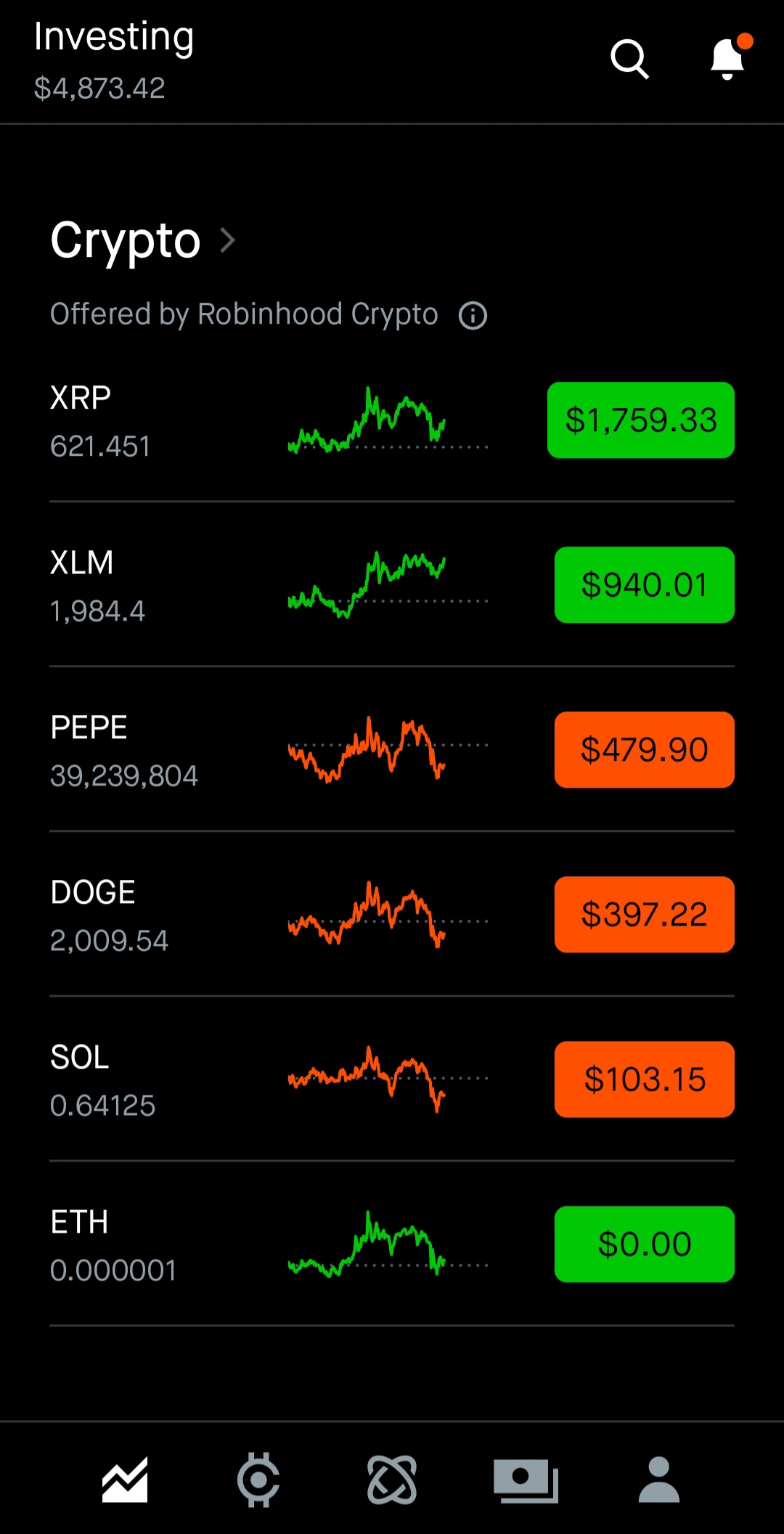Switch to the account profile tab
The image size is (784, 1534).
click(x=659, y=1480)
